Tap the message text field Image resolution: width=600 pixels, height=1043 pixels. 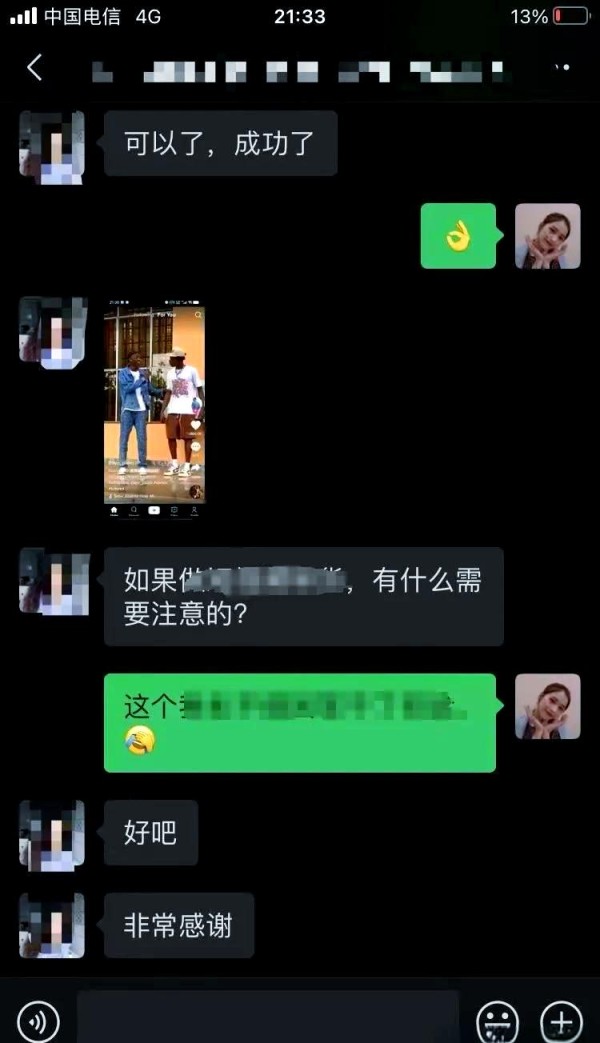pos(267,1017)
